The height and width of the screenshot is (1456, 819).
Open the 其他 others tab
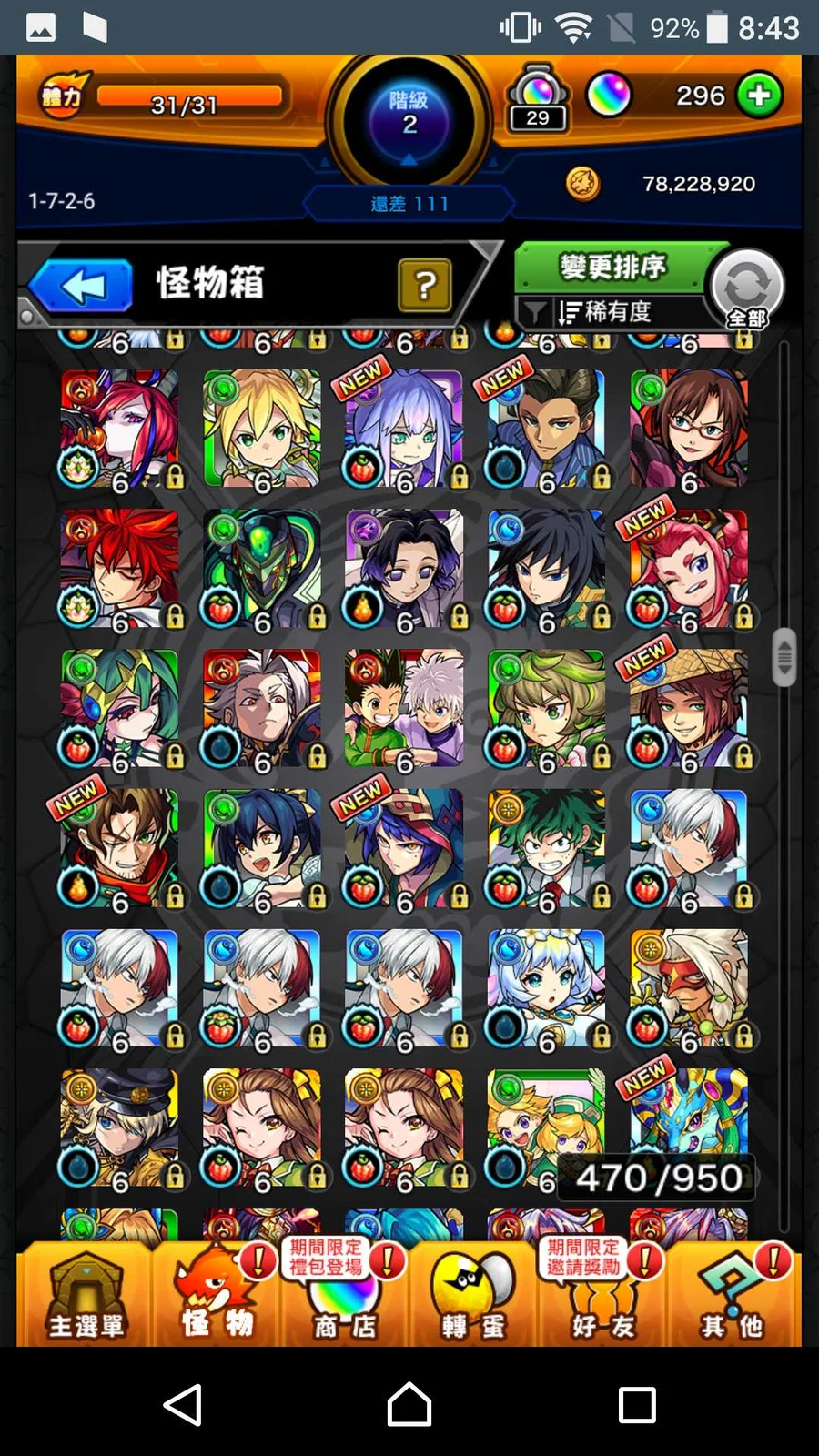[732, 1296]
